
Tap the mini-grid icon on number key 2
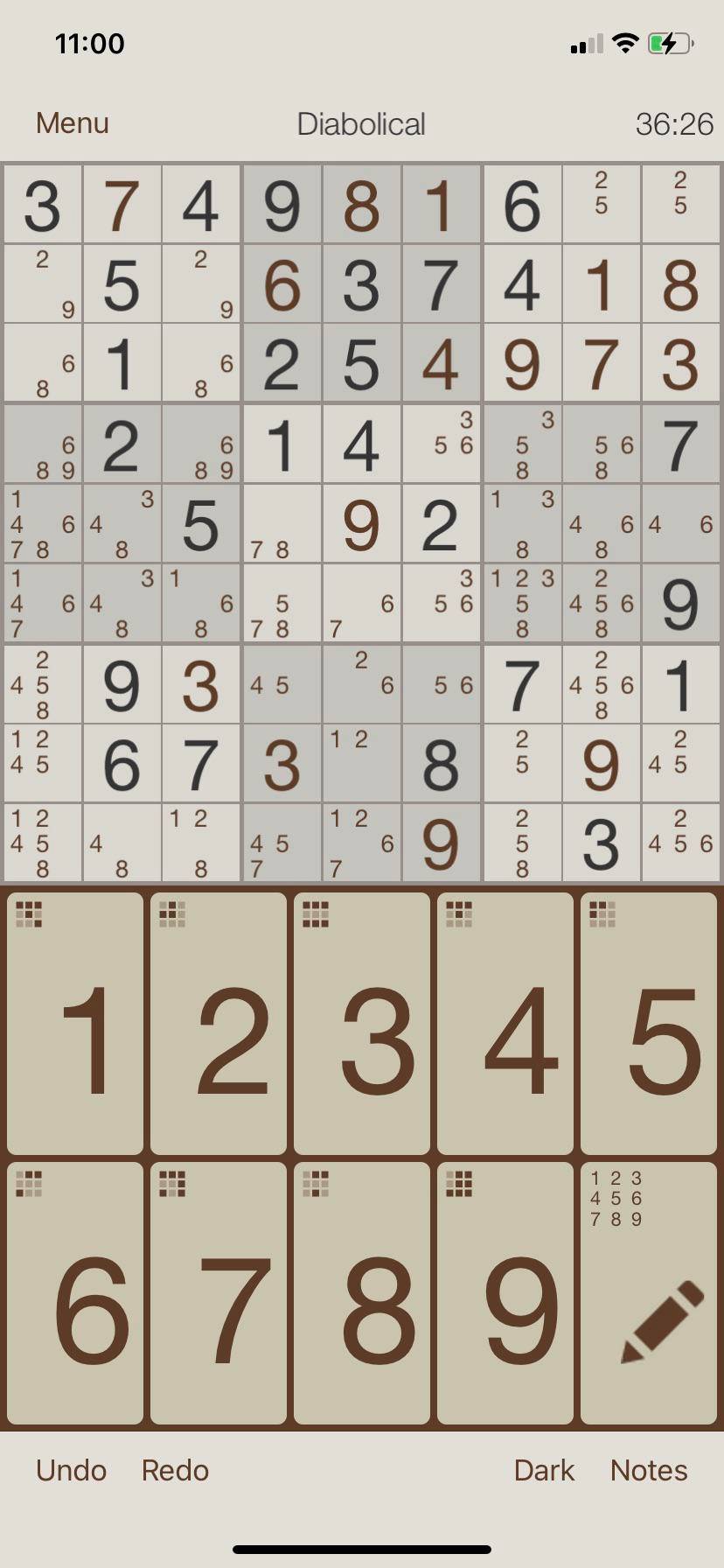(172, 914)
